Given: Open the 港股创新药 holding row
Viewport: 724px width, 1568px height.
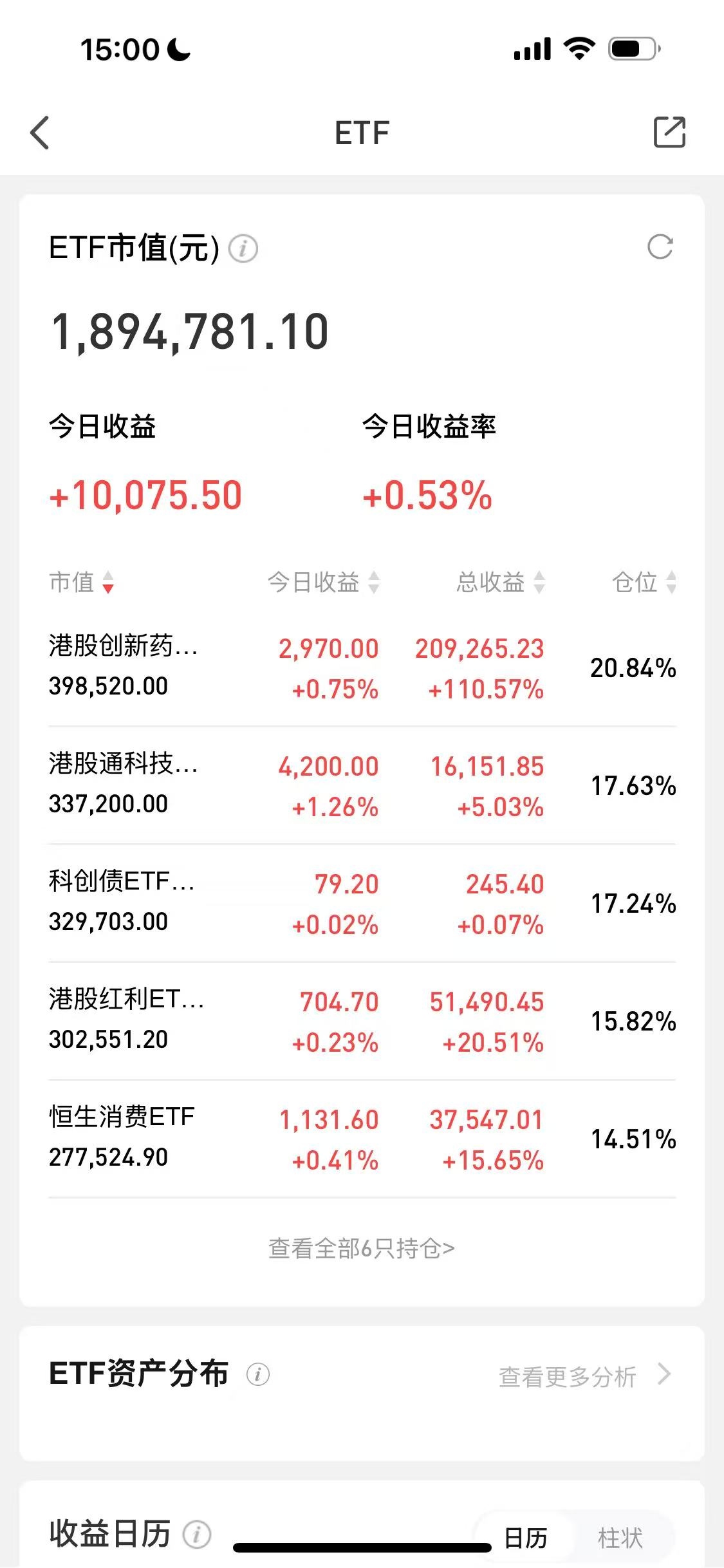Looking at the screenshot, I should coord(362,667).
